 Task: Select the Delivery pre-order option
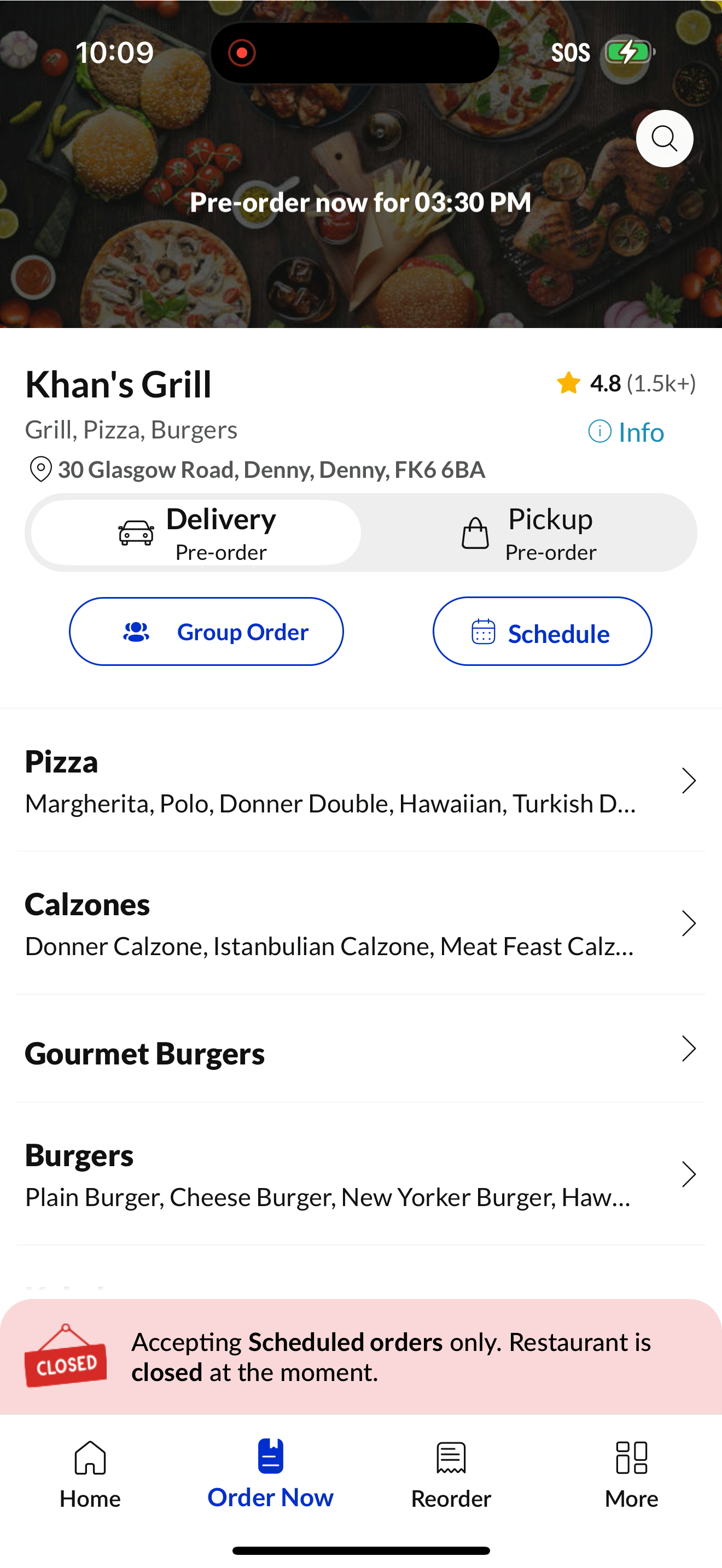196,533
